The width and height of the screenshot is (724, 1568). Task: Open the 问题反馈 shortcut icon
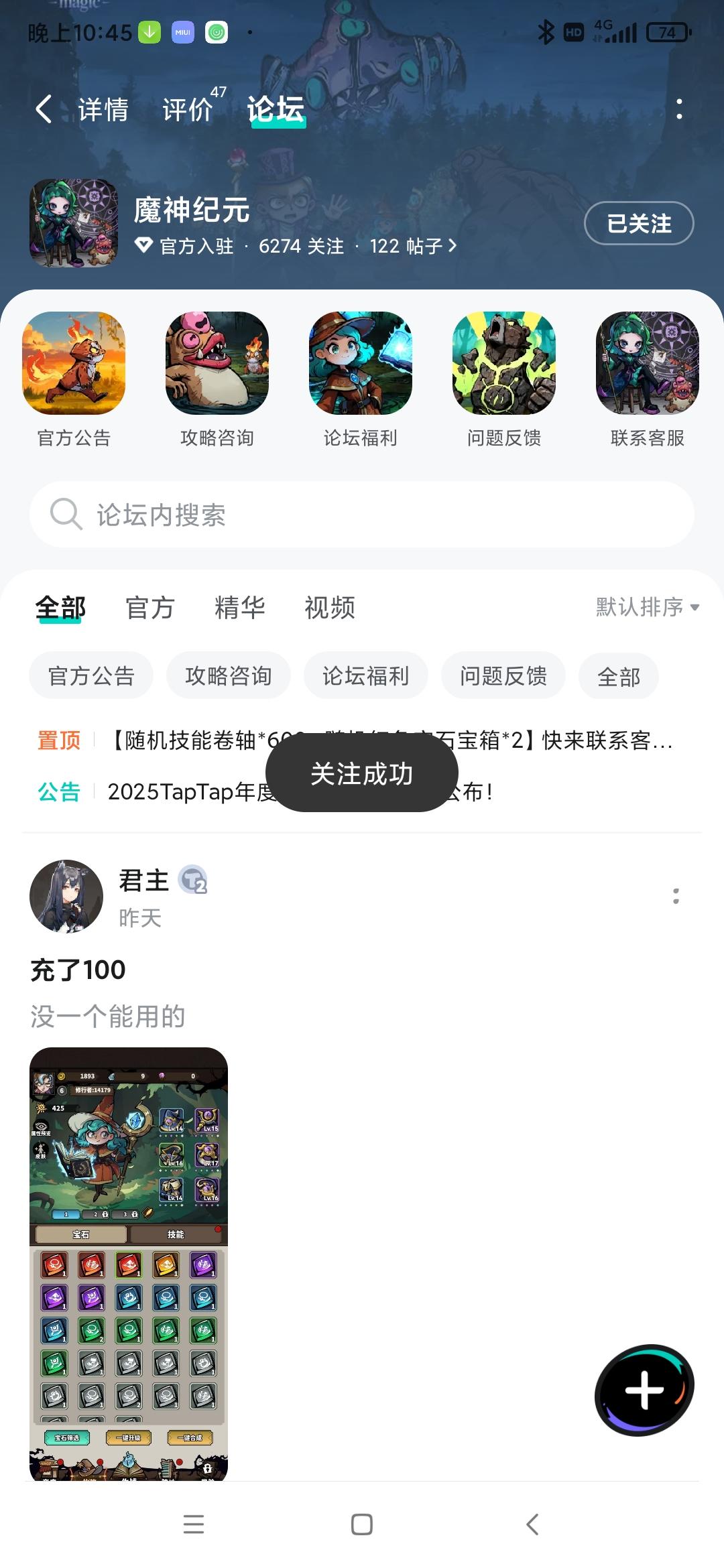pos(504,363)
